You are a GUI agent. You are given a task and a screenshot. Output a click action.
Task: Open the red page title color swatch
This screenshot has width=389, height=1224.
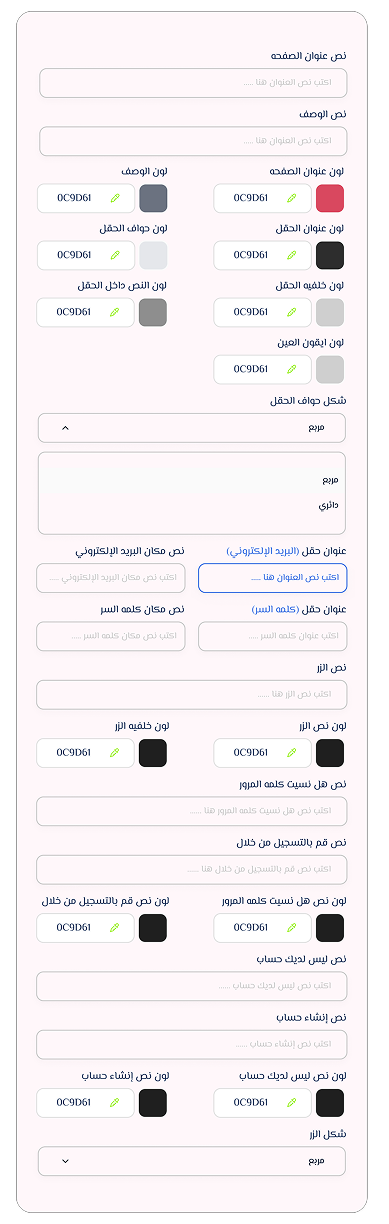click(x=330, y=198)
